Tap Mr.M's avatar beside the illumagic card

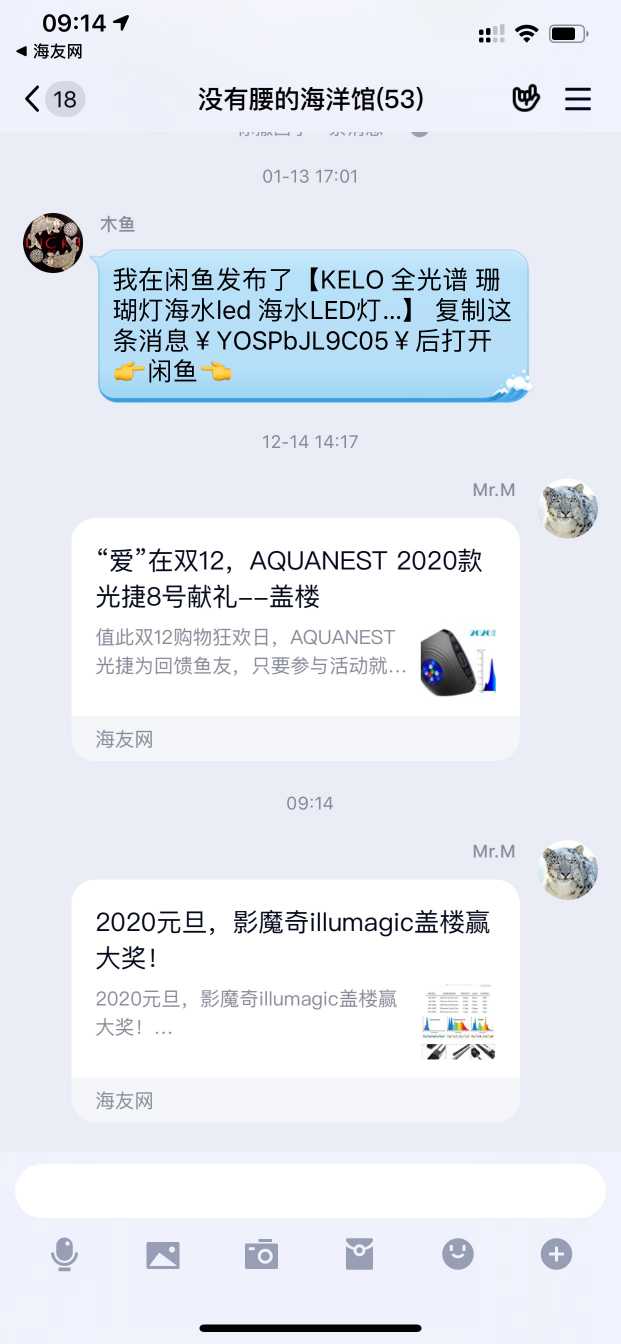pyautogui.click(x=568, y=870)
